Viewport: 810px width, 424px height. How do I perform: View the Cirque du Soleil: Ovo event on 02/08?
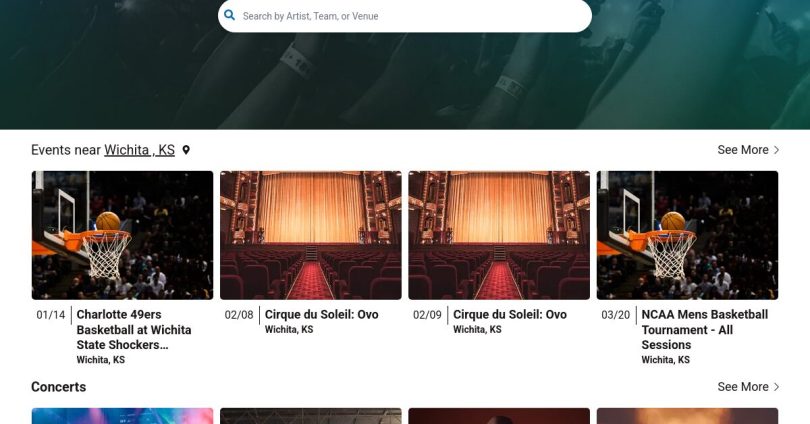click(x=310, y=236)
